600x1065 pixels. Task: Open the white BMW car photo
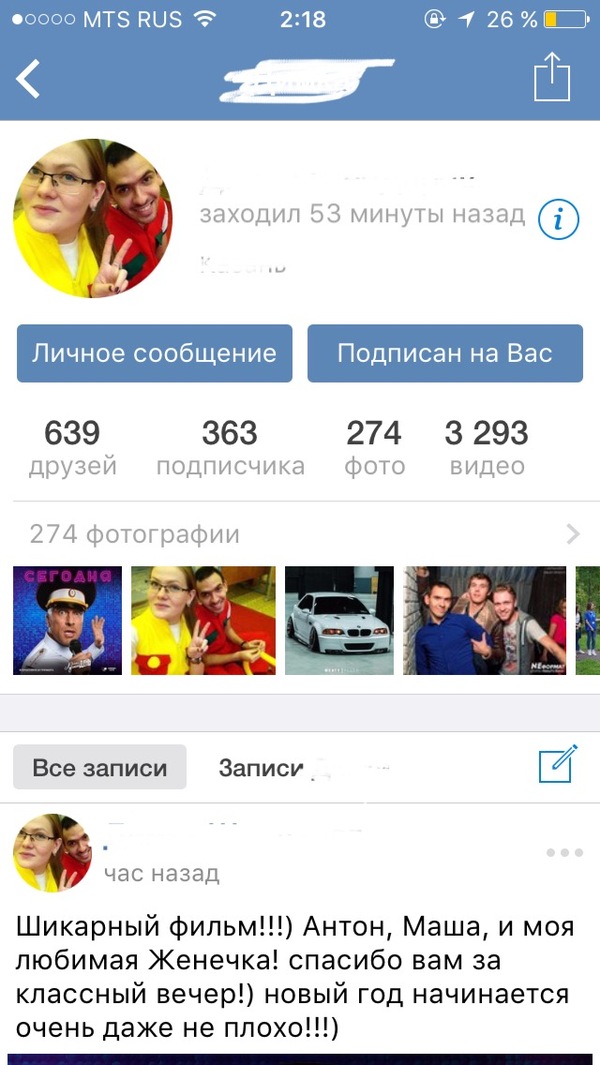pyautogui.click(x=340, y=620)
